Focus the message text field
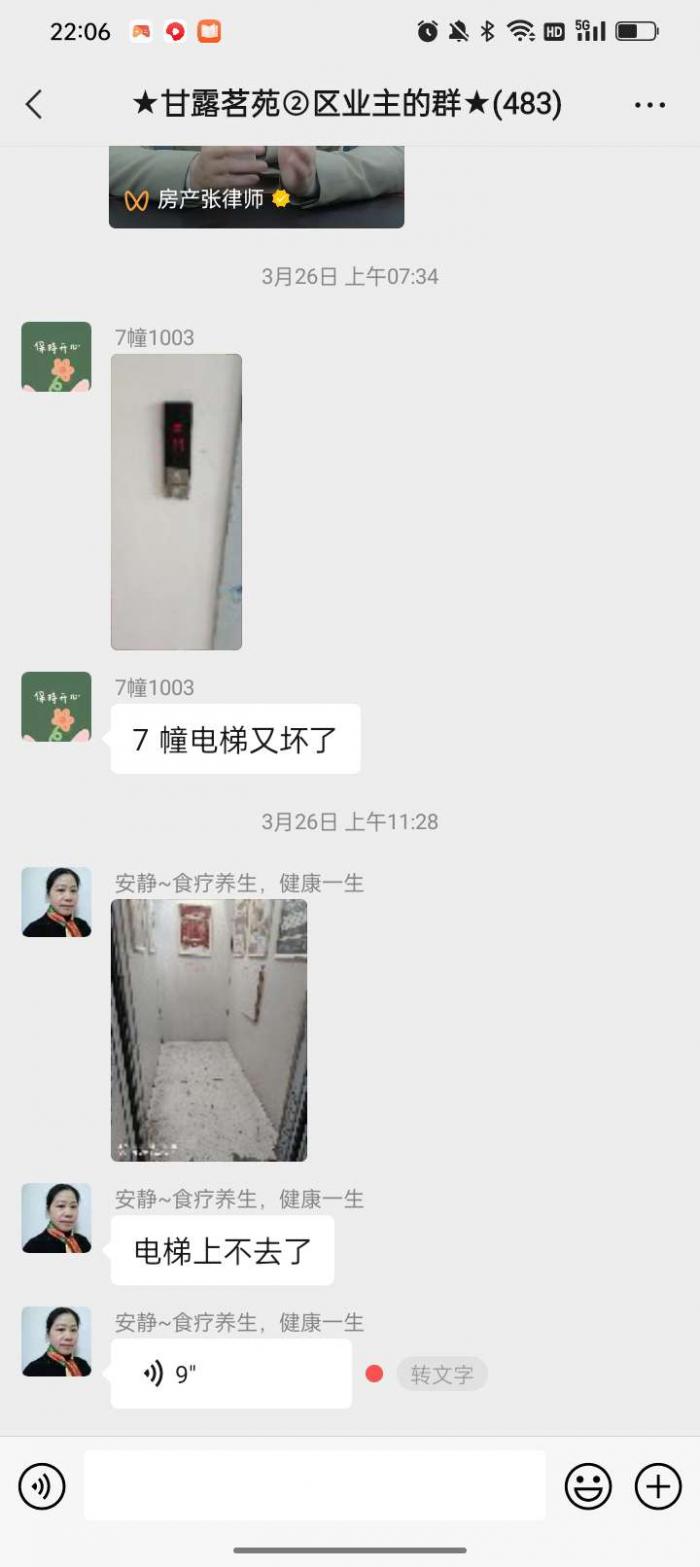The image size is (700, 1567). coord(314,1486)
